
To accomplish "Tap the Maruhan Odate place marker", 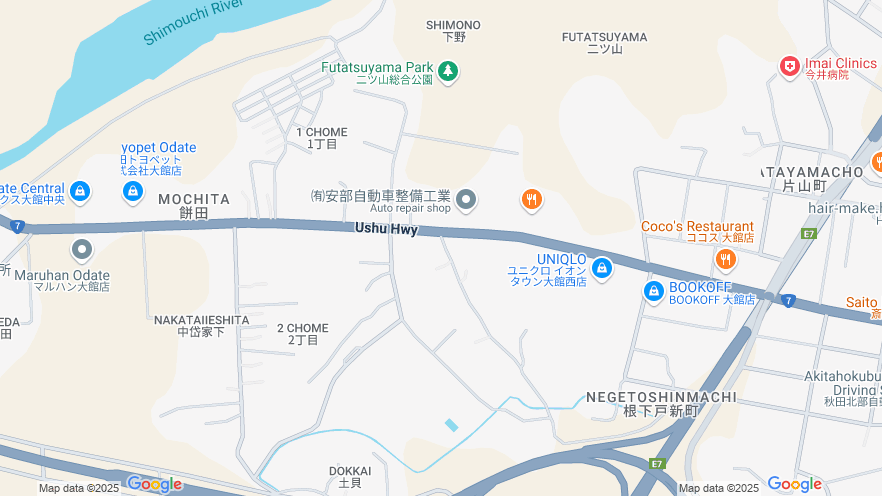I will 82,249.
